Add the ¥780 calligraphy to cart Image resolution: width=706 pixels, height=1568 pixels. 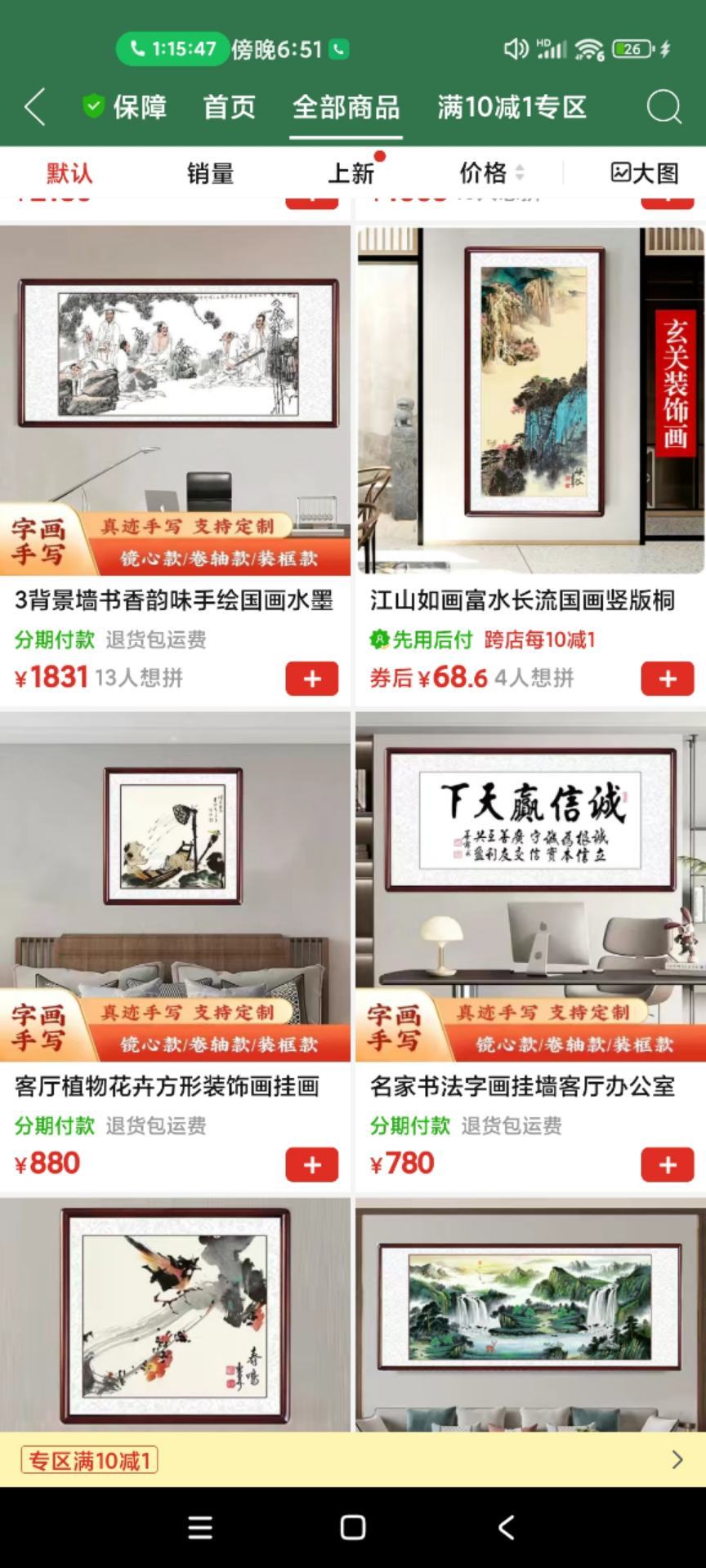[x=667, y=1165]
